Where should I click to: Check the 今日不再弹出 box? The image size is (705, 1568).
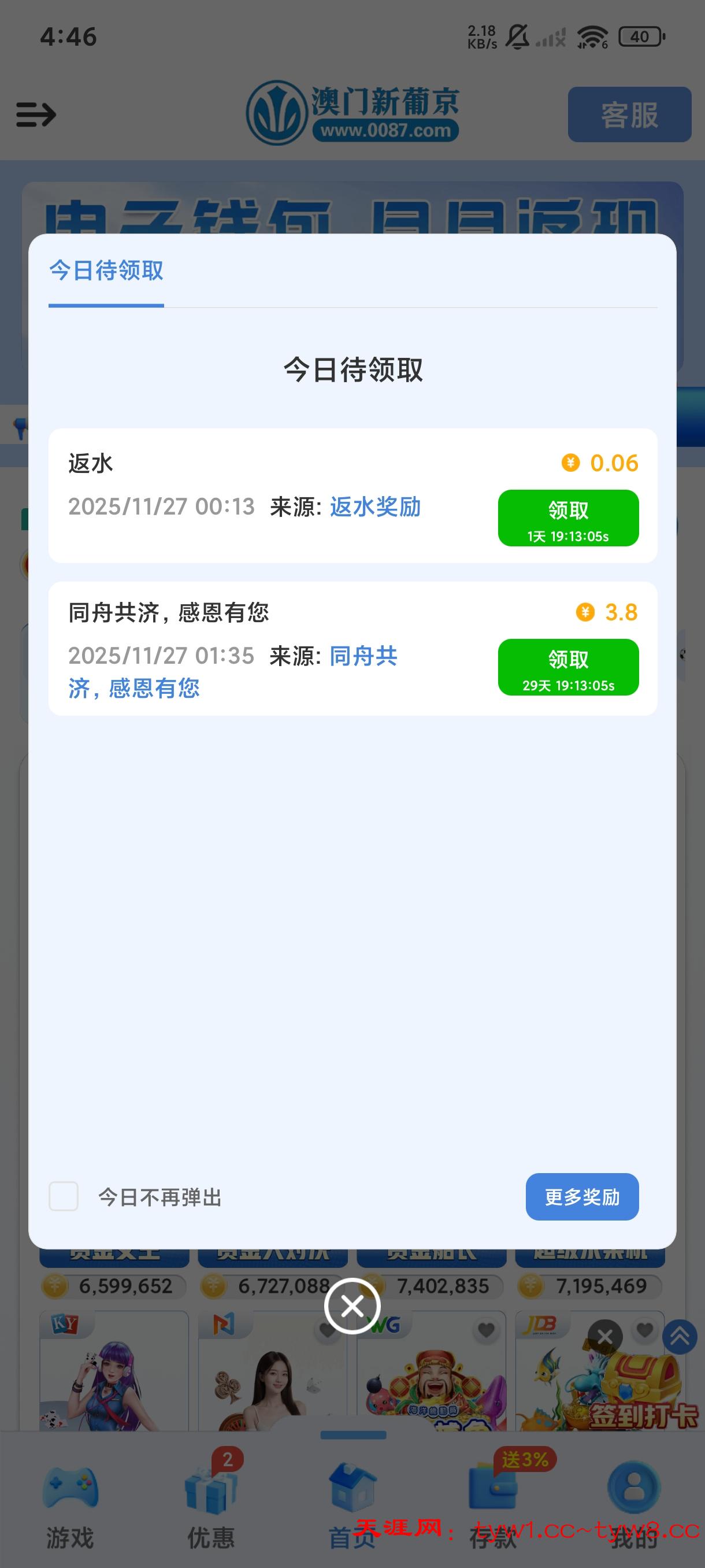pyautogui.click(x=64, y=1197)
